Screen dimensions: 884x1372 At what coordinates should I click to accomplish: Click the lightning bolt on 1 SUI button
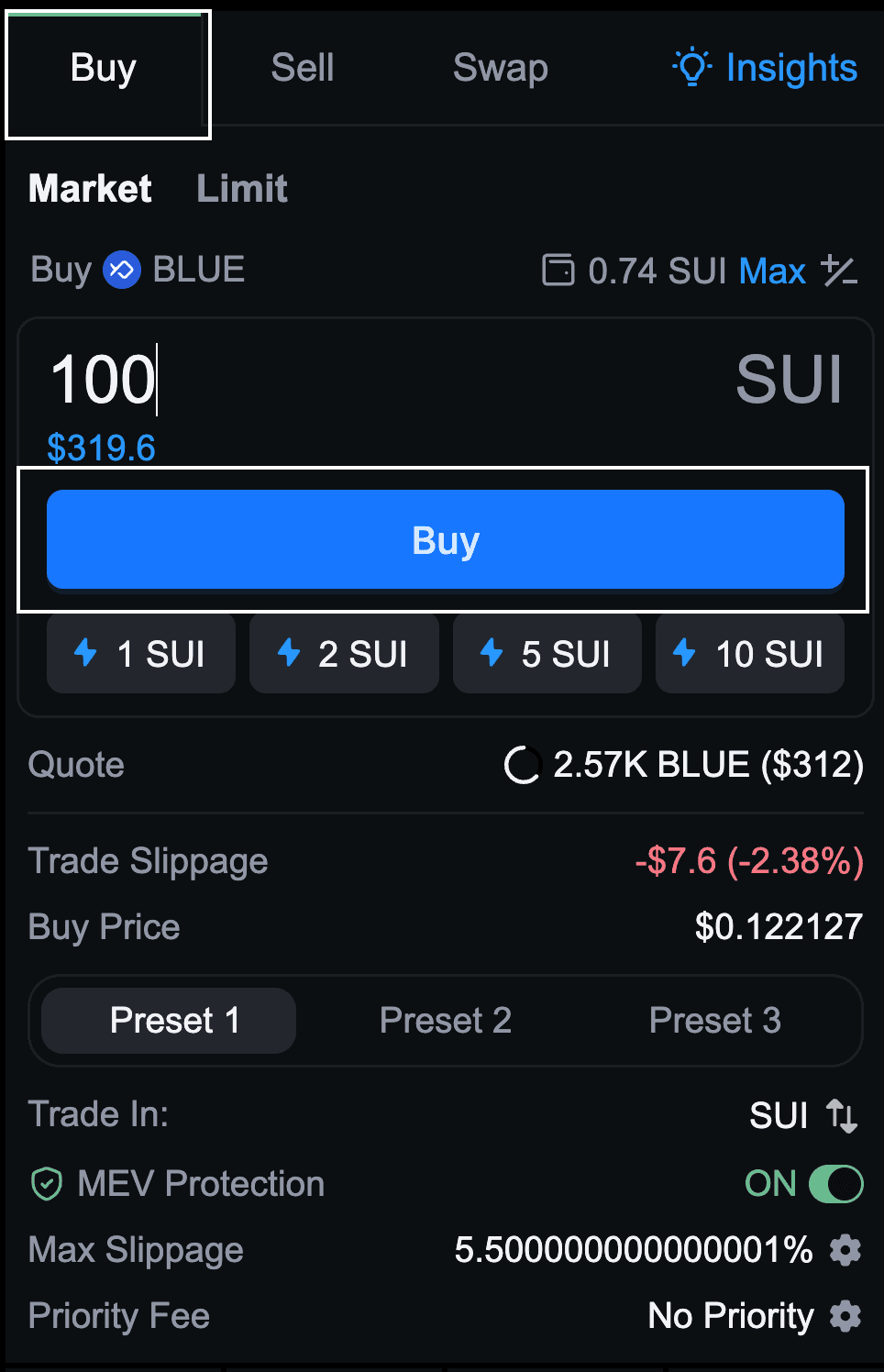pyautogui.click(x=87, y=654)
